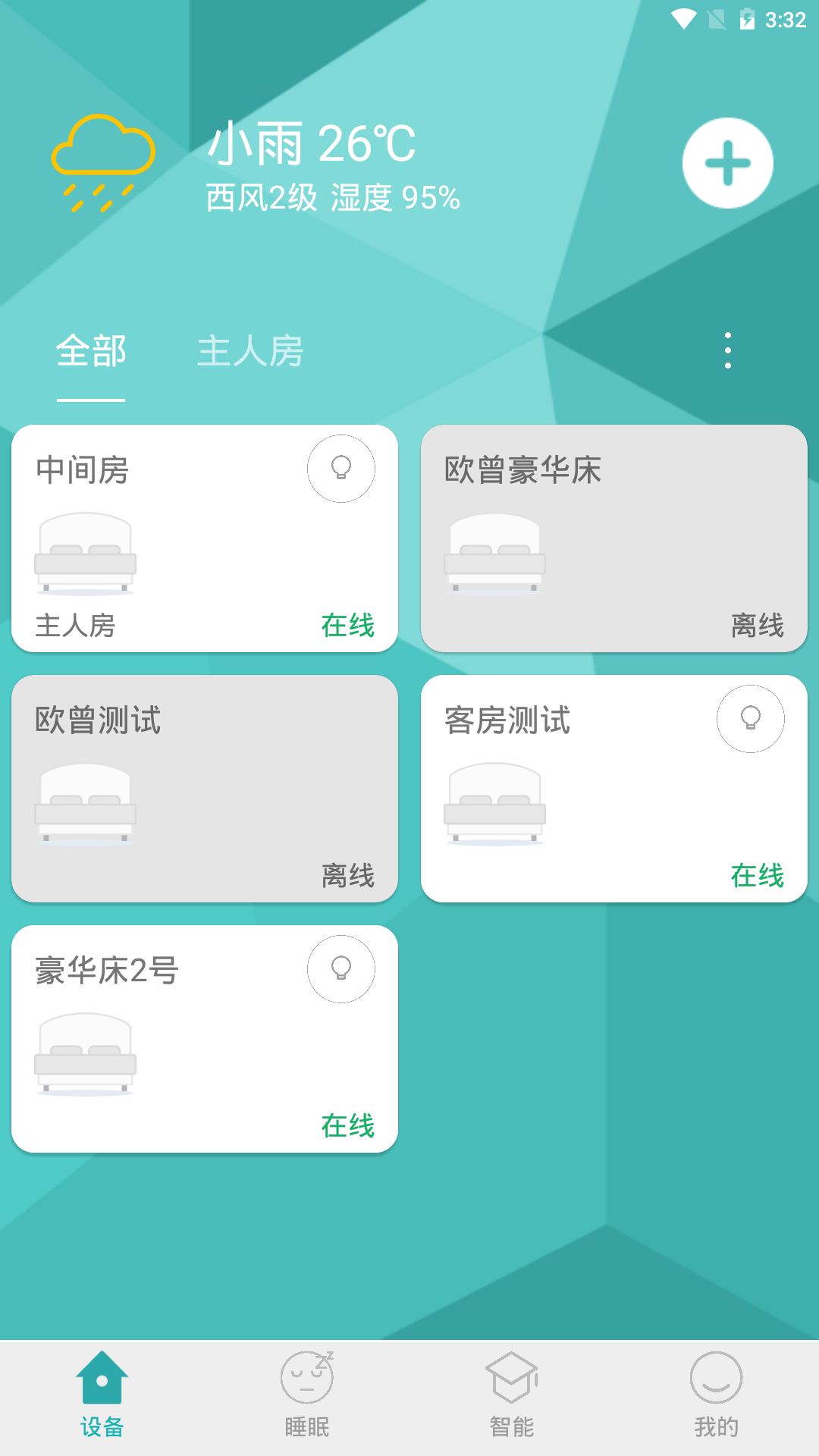The image size is (819, 1456).
Task: Open the three-dot overflow menu
Action: pyautogui.click(x=727, y=350)
